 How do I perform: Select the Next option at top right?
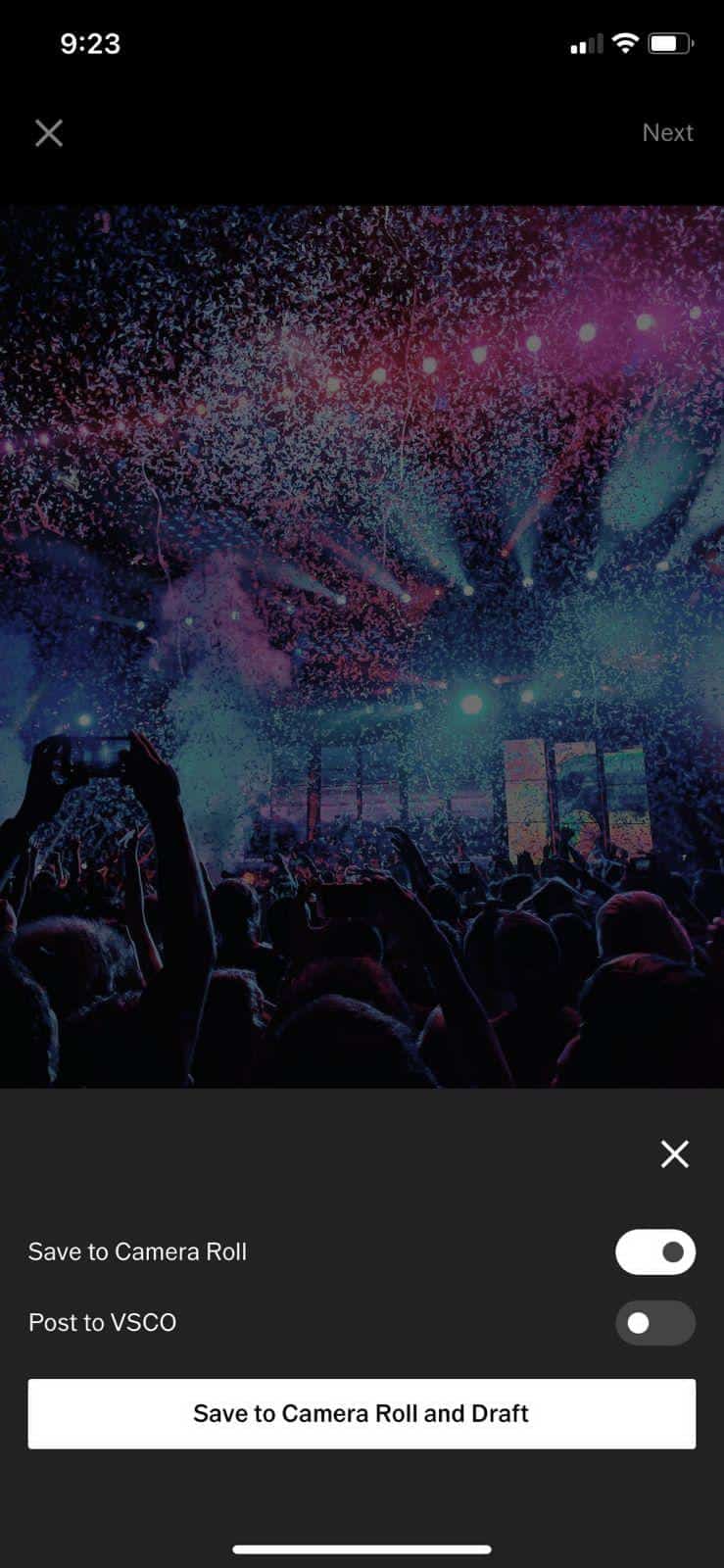(667, 132)
